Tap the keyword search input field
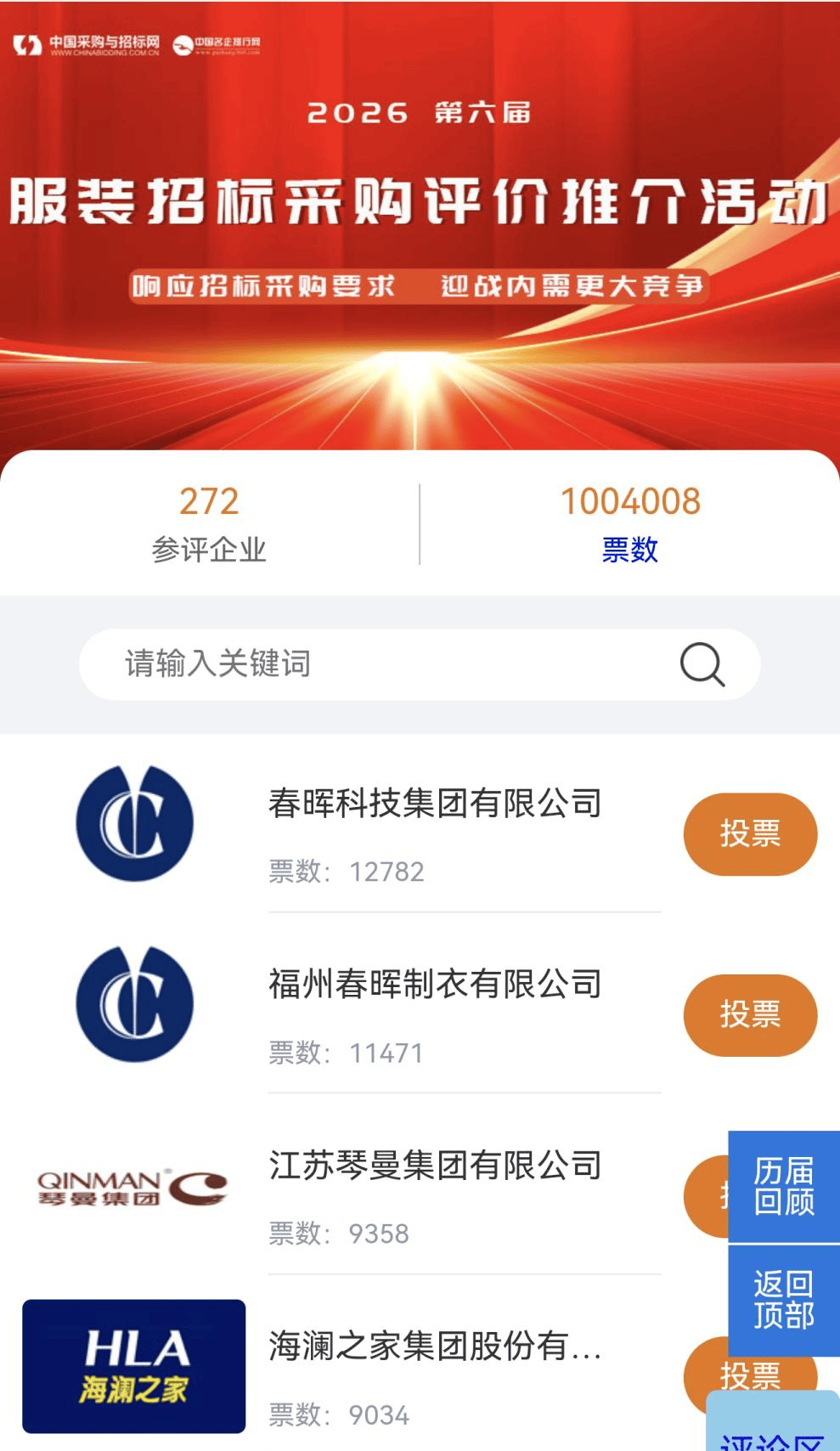This screenshot has width=840, height=1451. [382, 664]
